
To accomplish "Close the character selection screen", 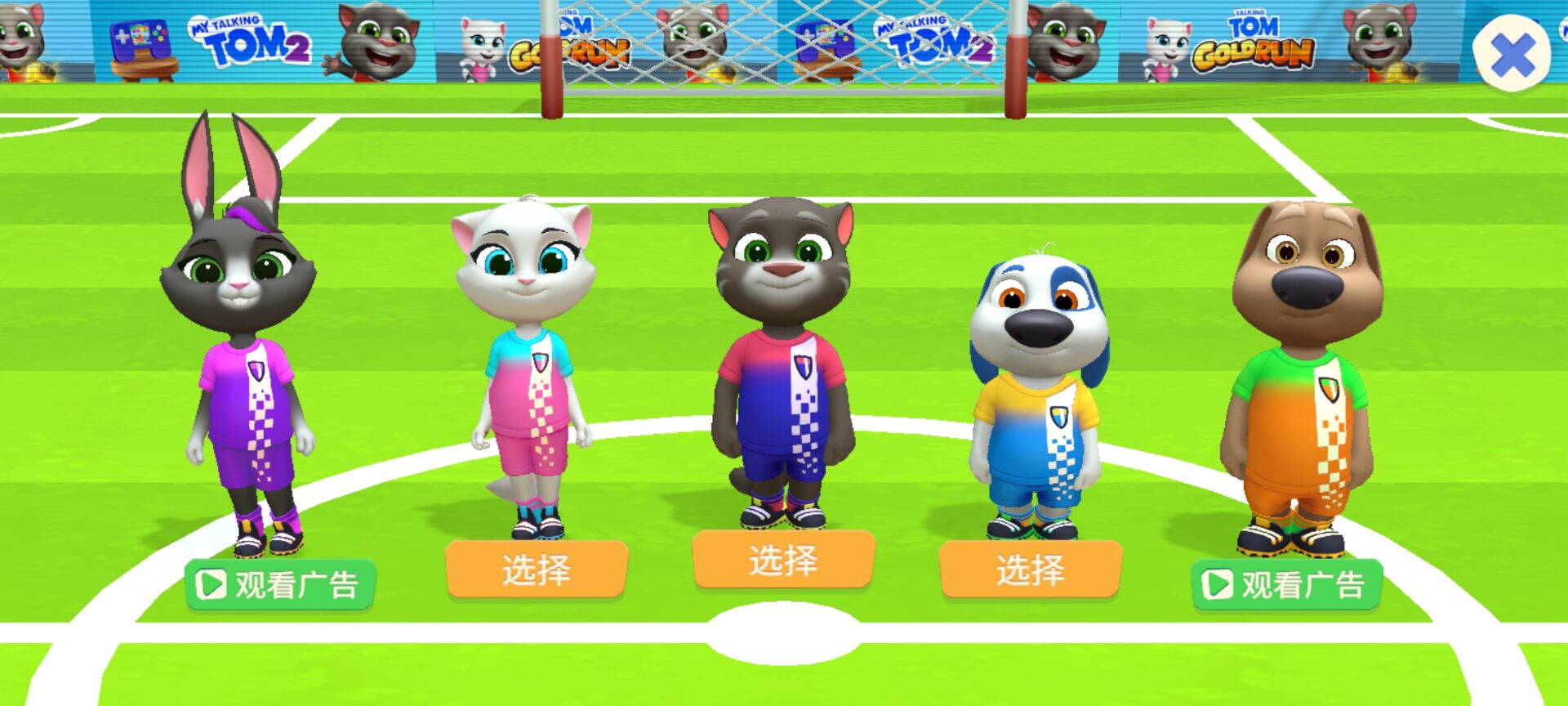I will (x=1512, y=55).
